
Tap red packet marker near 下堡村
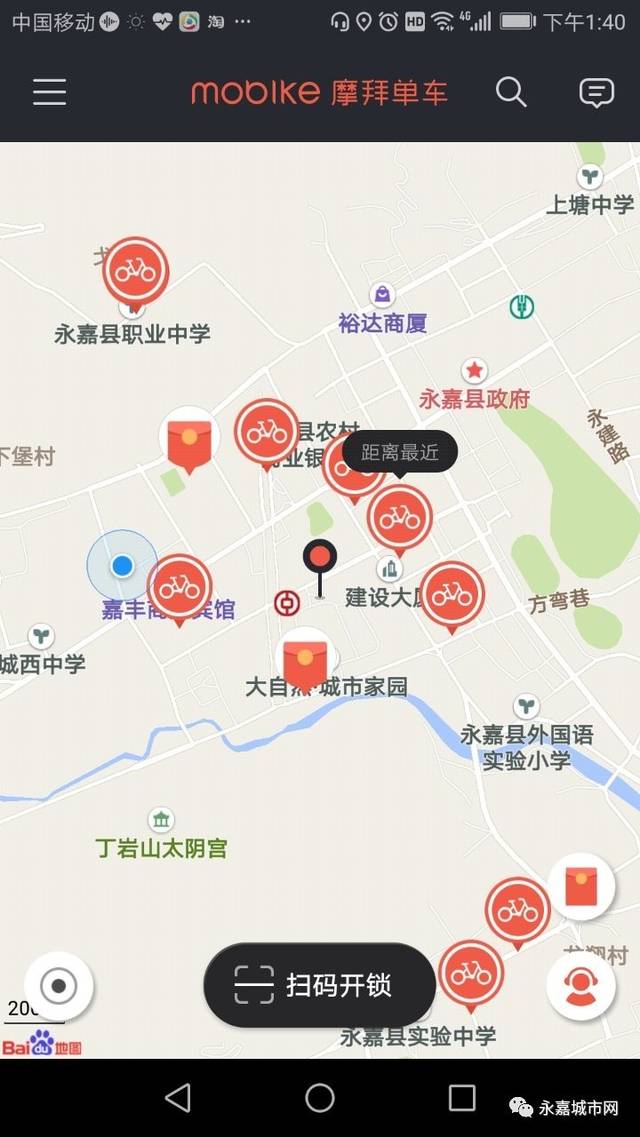pyautogui.click(x=189, y=439)
